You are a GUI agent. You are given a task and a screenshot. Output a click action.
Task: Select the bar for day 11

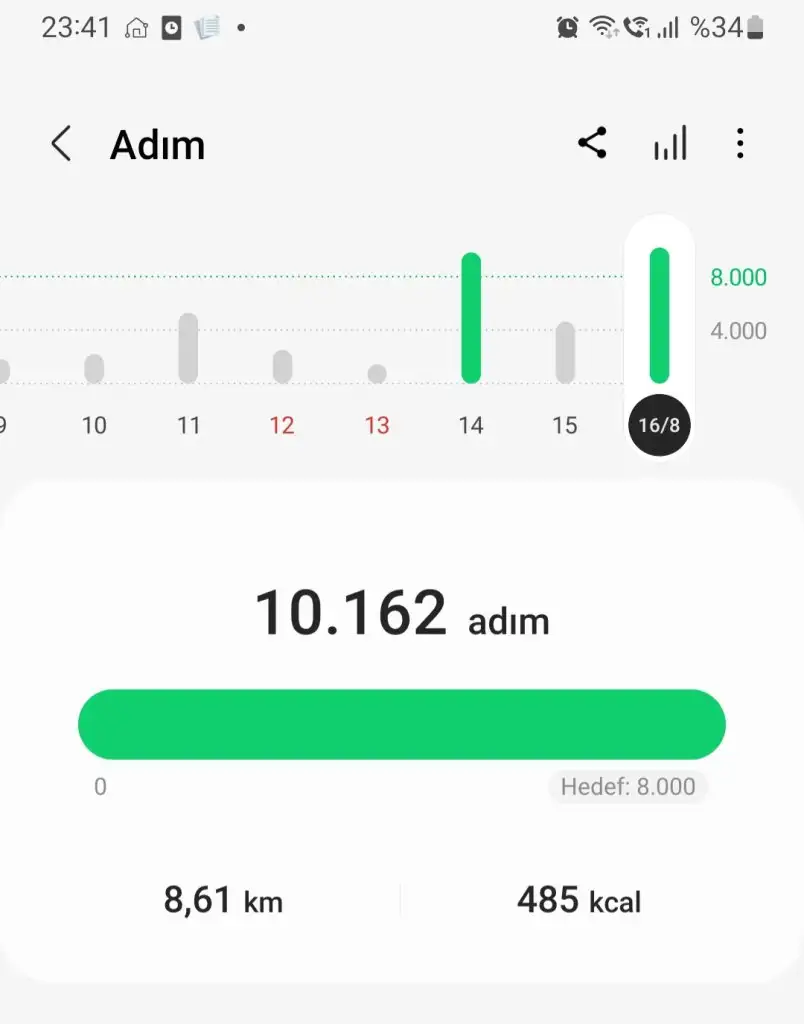point(188,348)
